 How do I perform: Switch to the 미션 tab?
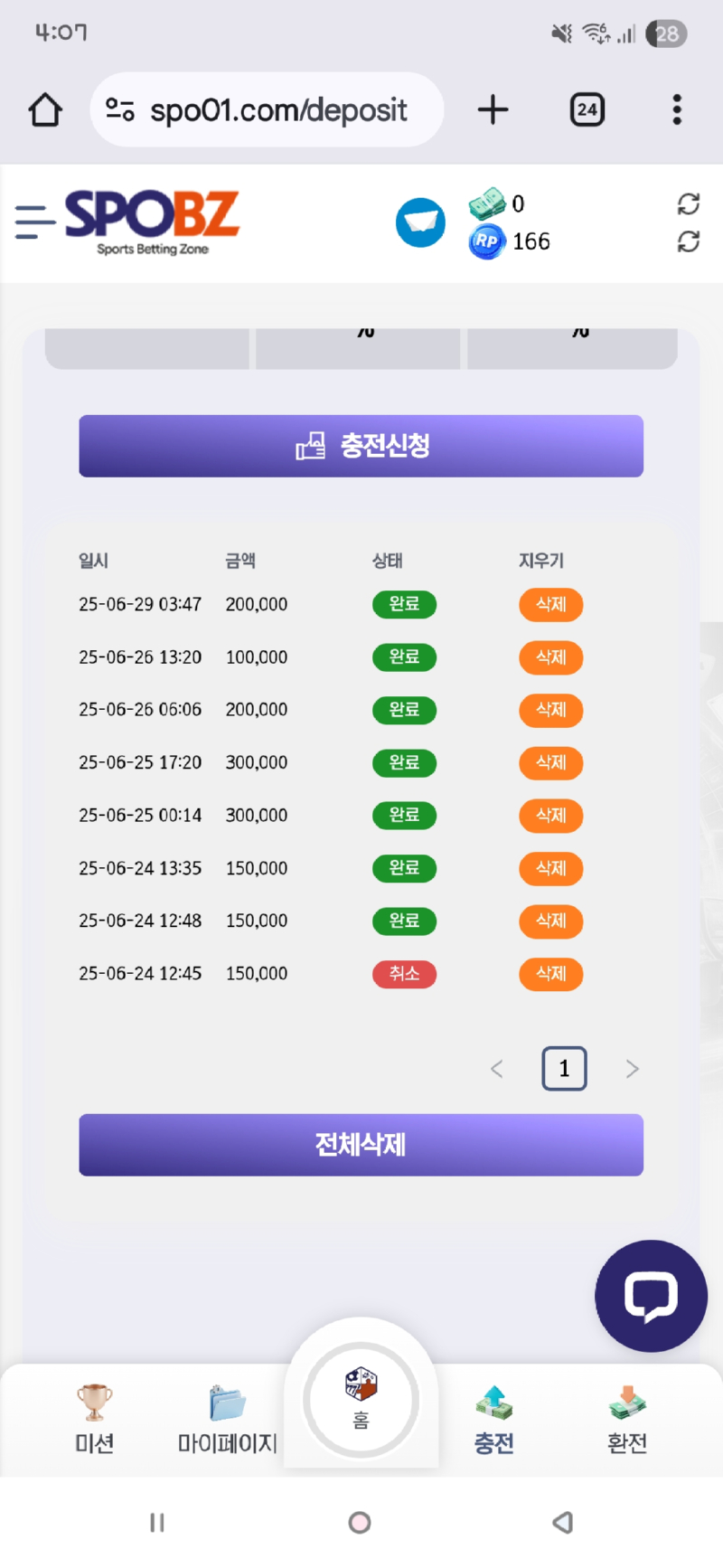(95, 1420)
